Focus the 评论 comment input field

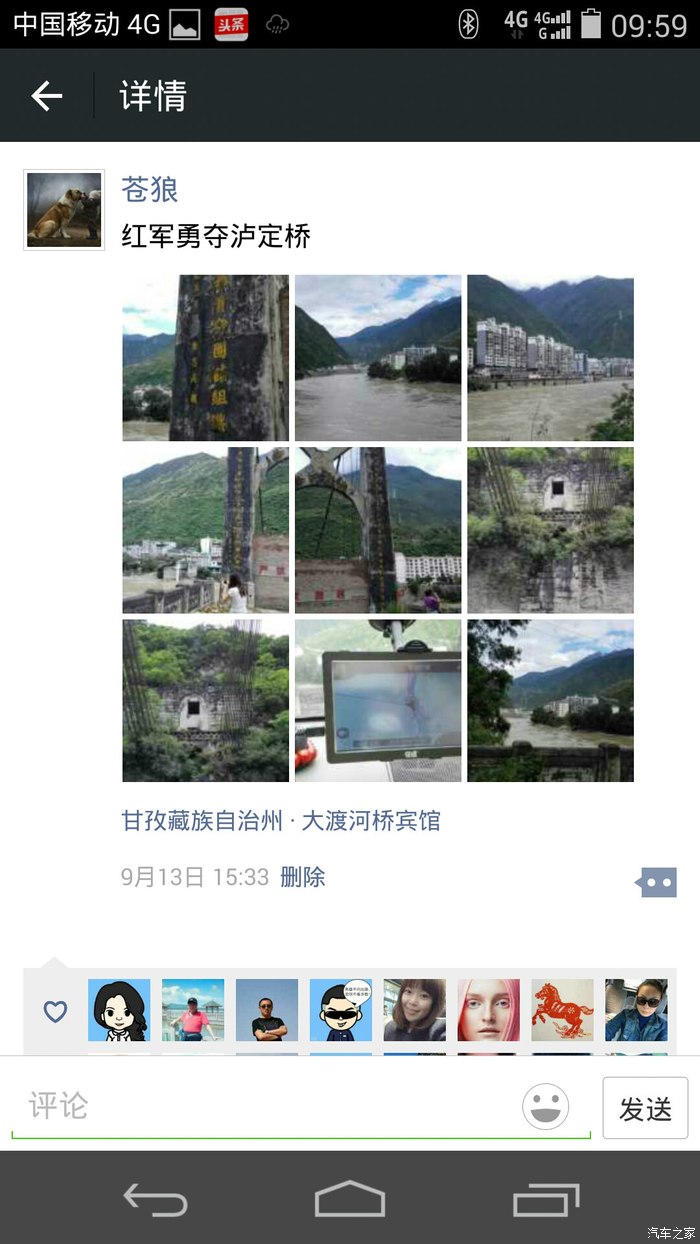pyautogui.click(x=270, y=1106)
